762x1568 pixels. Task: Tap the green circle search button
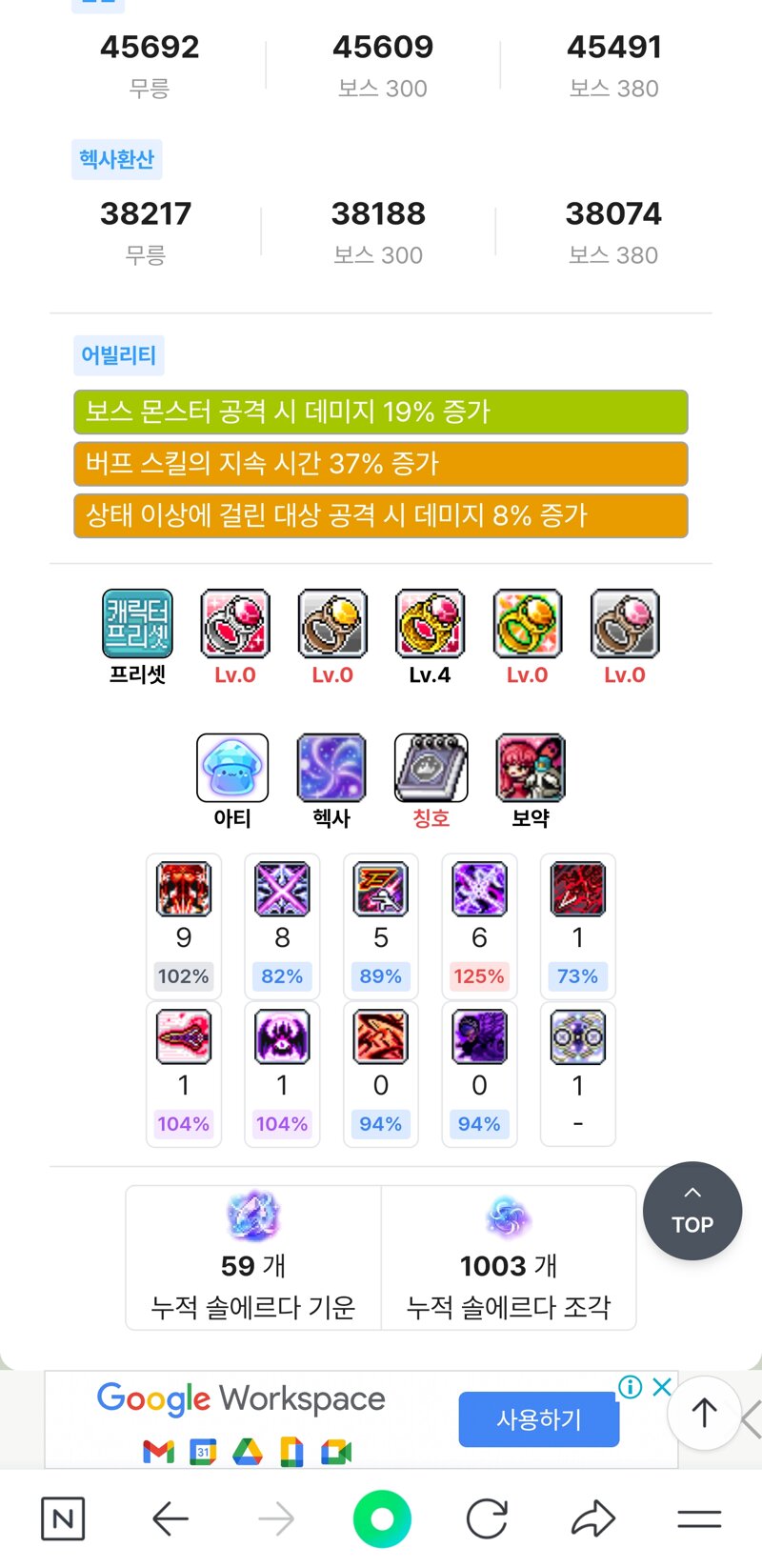pos(382,1519)
